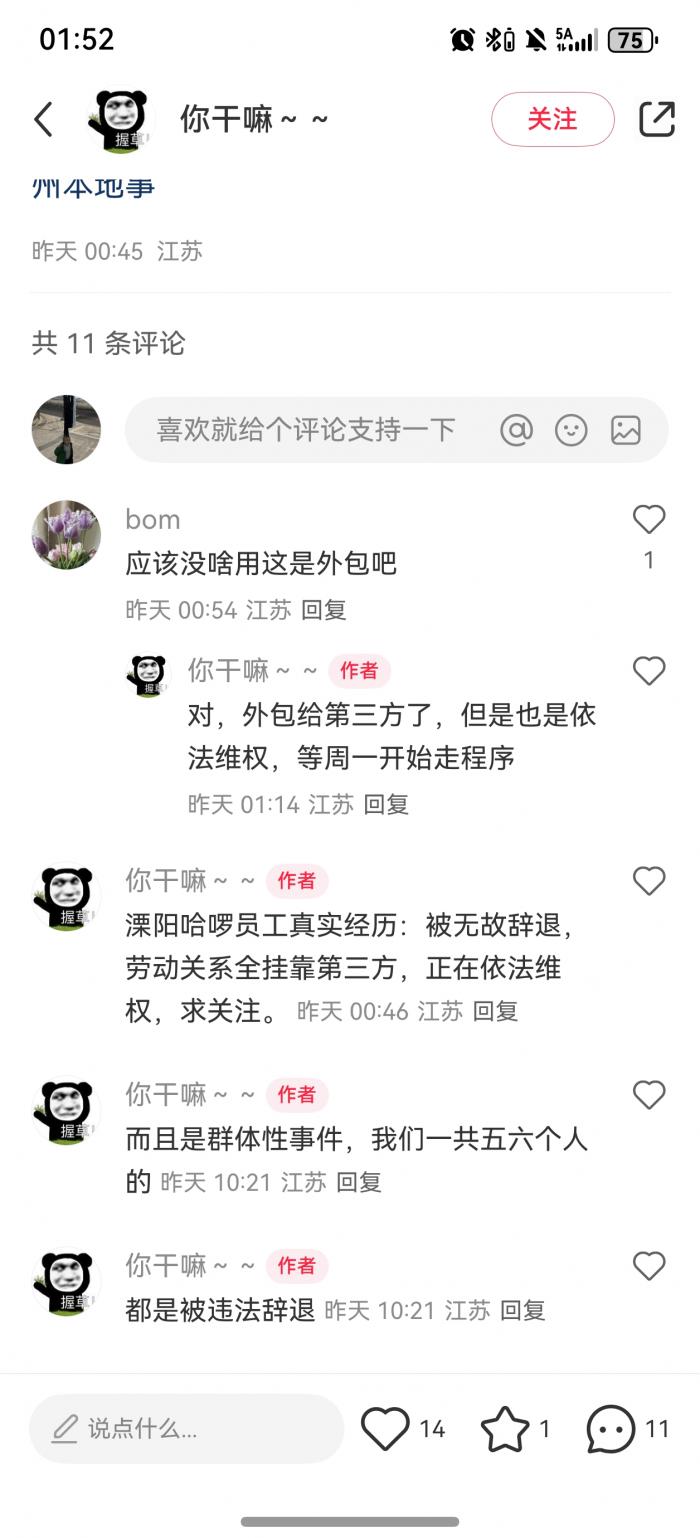Screen dimensions: 700x1538
Task: Go back using the top-left arrow
Action: pyautogui.click(x=43, y=120)
